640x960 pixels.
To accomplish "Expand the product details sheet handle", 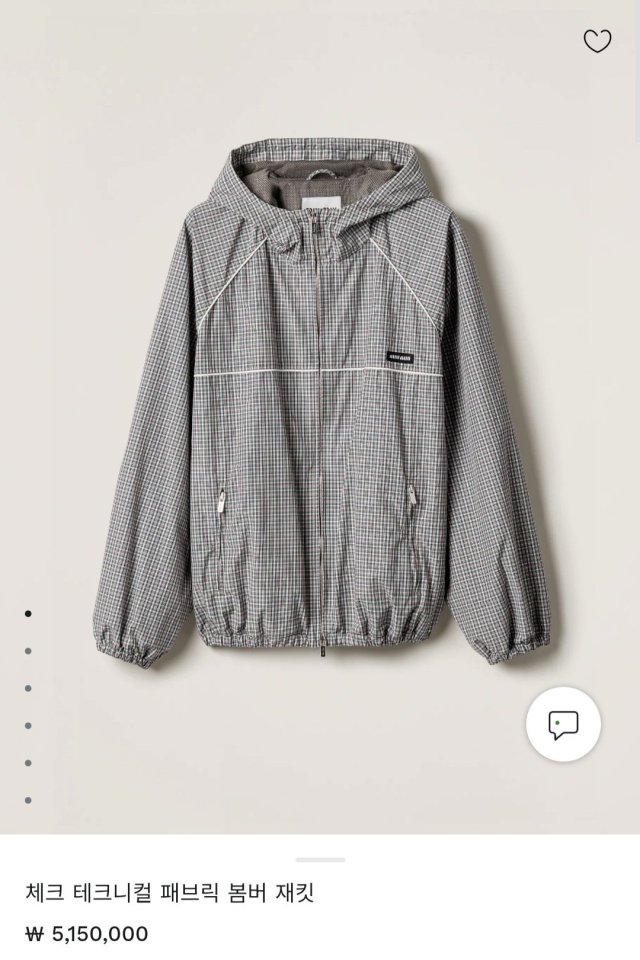I will [320, 860].
